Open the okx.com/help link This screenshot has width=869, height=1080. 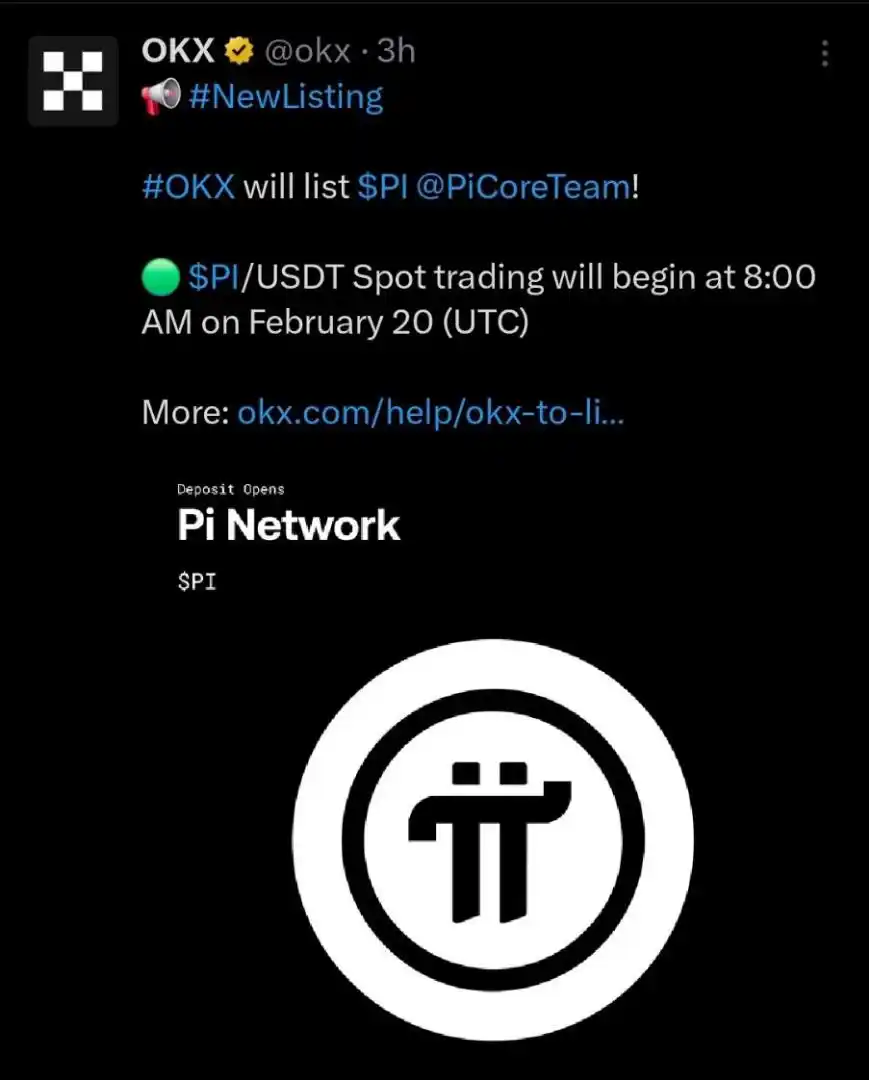[430, 412]
